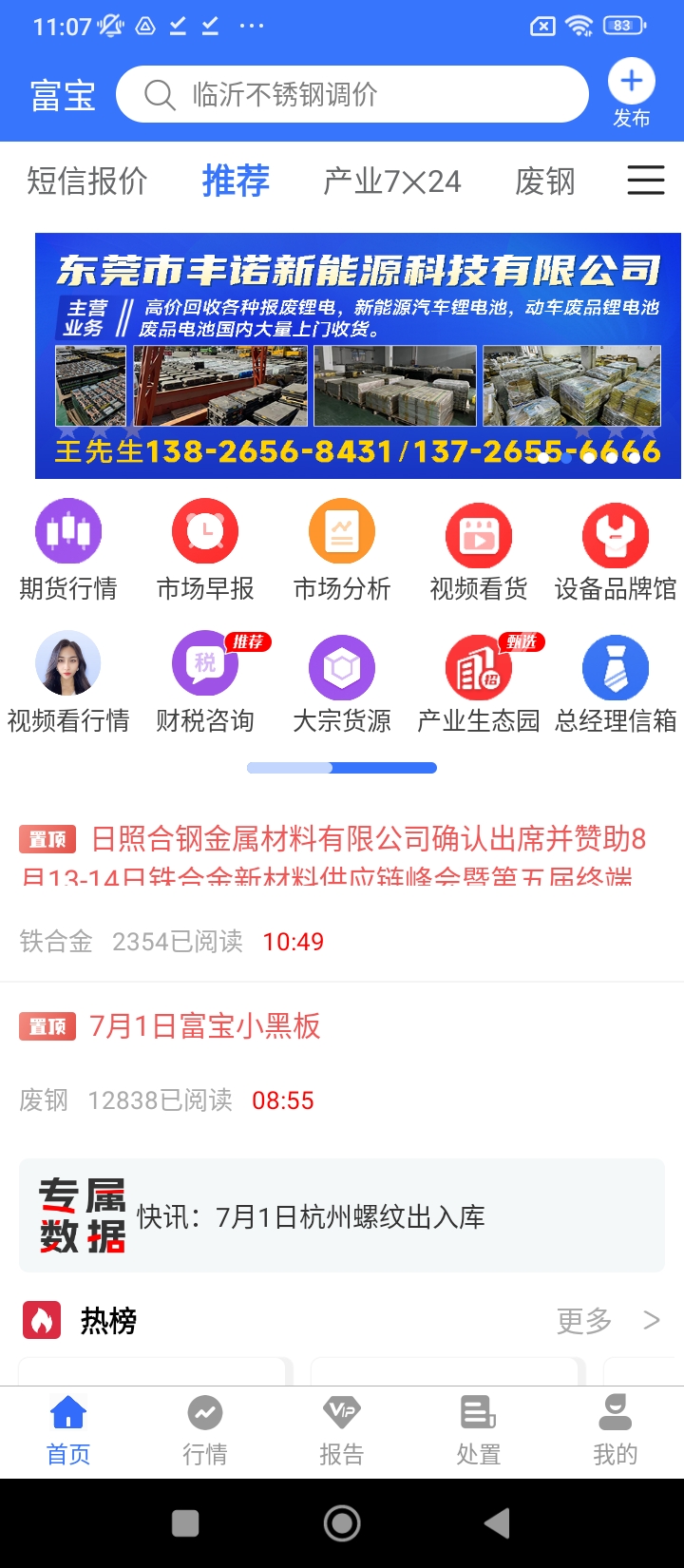Image resolution: width=684 pixels, height=1568 pixels.
Task: Open 市场早报 shortcut
Action: coord(205,551)
